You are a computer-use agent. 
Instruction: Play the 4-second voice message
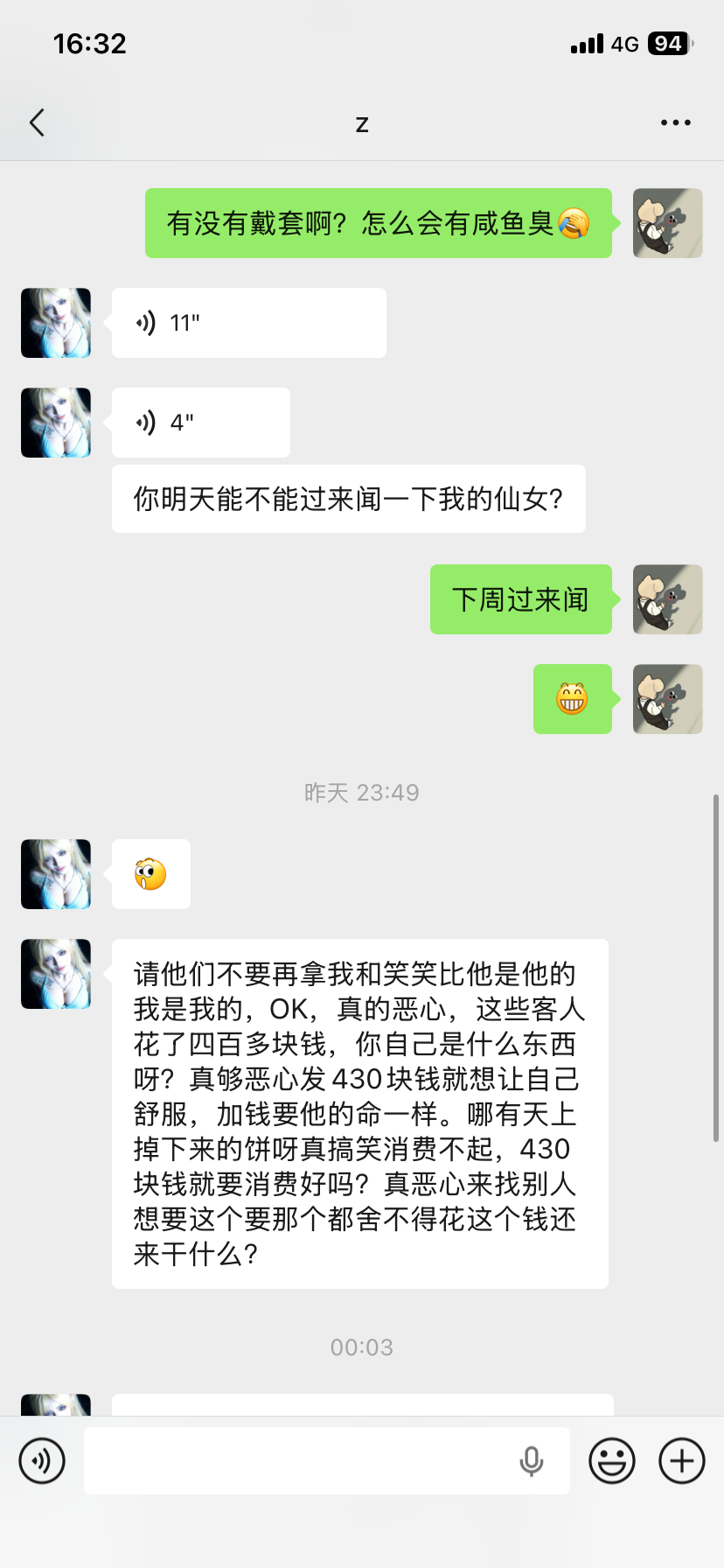(200, 423)
